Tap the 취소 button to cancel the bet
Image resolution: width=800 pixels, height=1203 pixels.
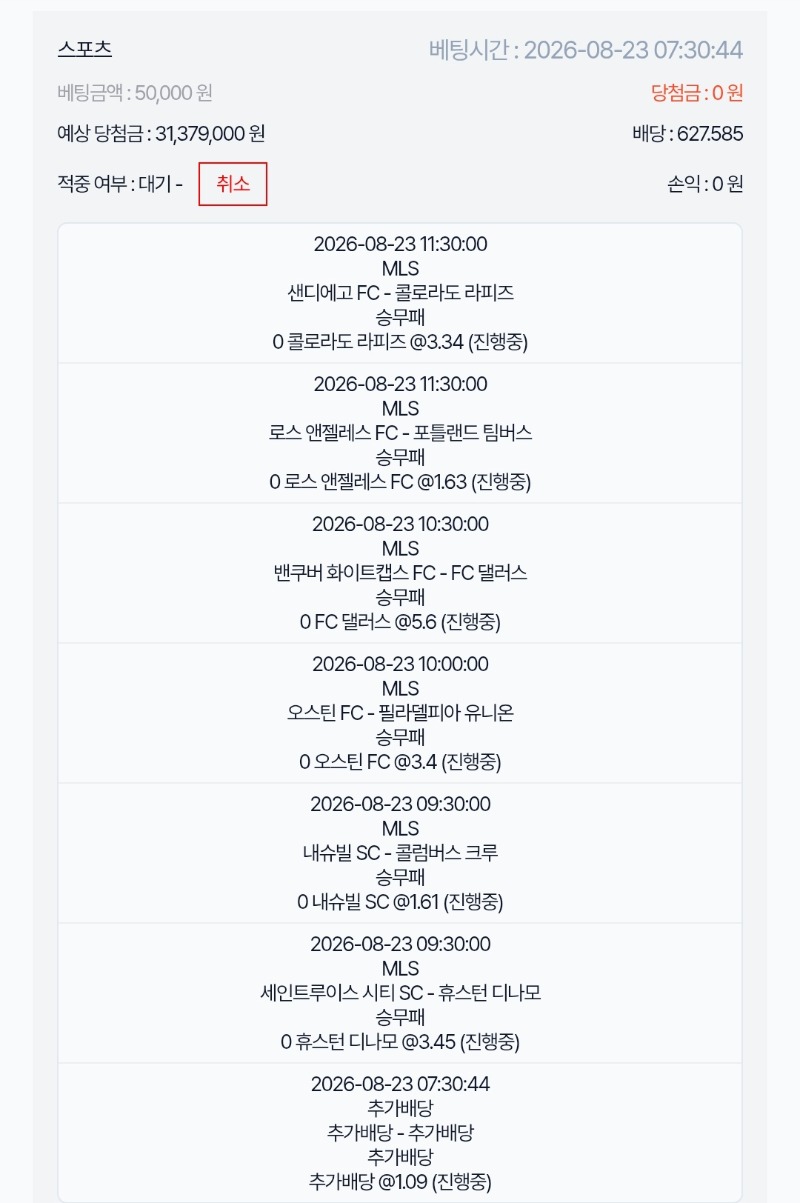[x=233, y=184]
